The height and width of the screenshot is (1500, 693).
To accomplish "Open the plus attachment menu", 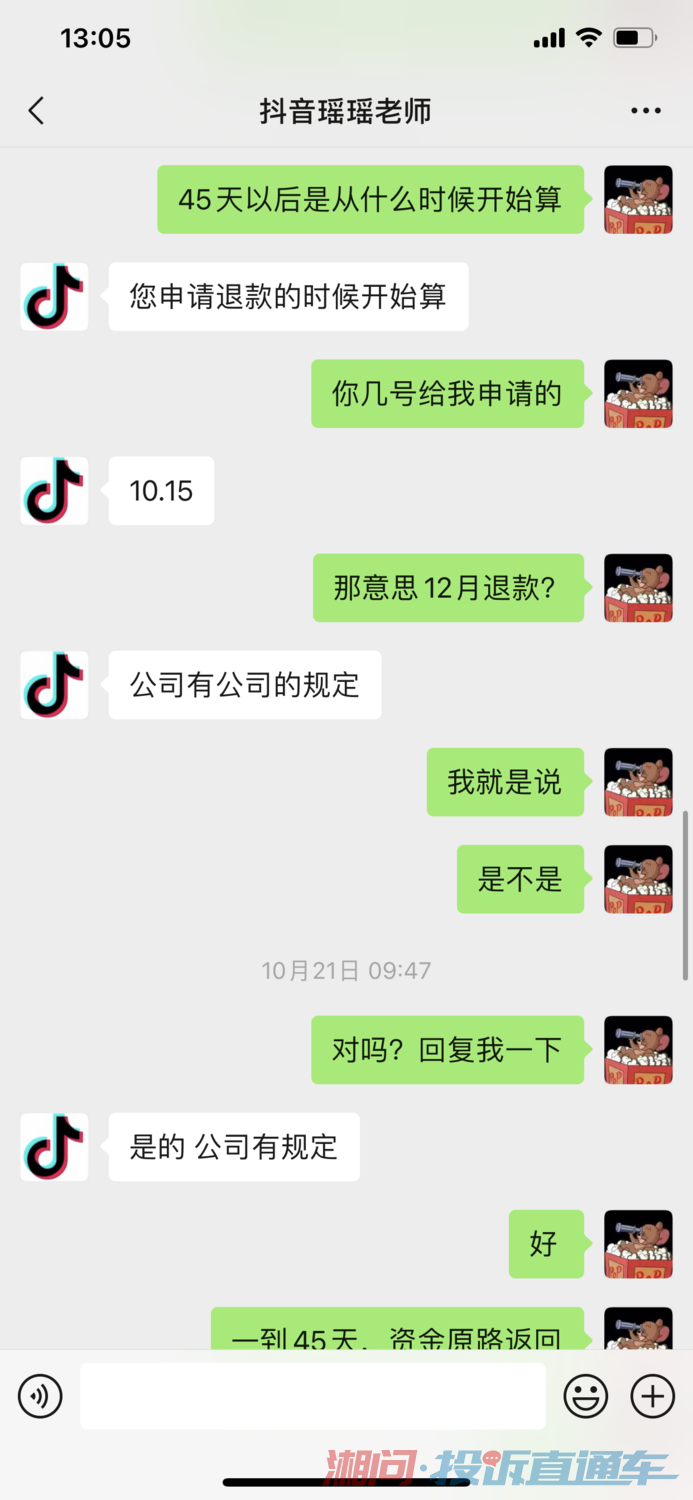I will click(653, 1395).
